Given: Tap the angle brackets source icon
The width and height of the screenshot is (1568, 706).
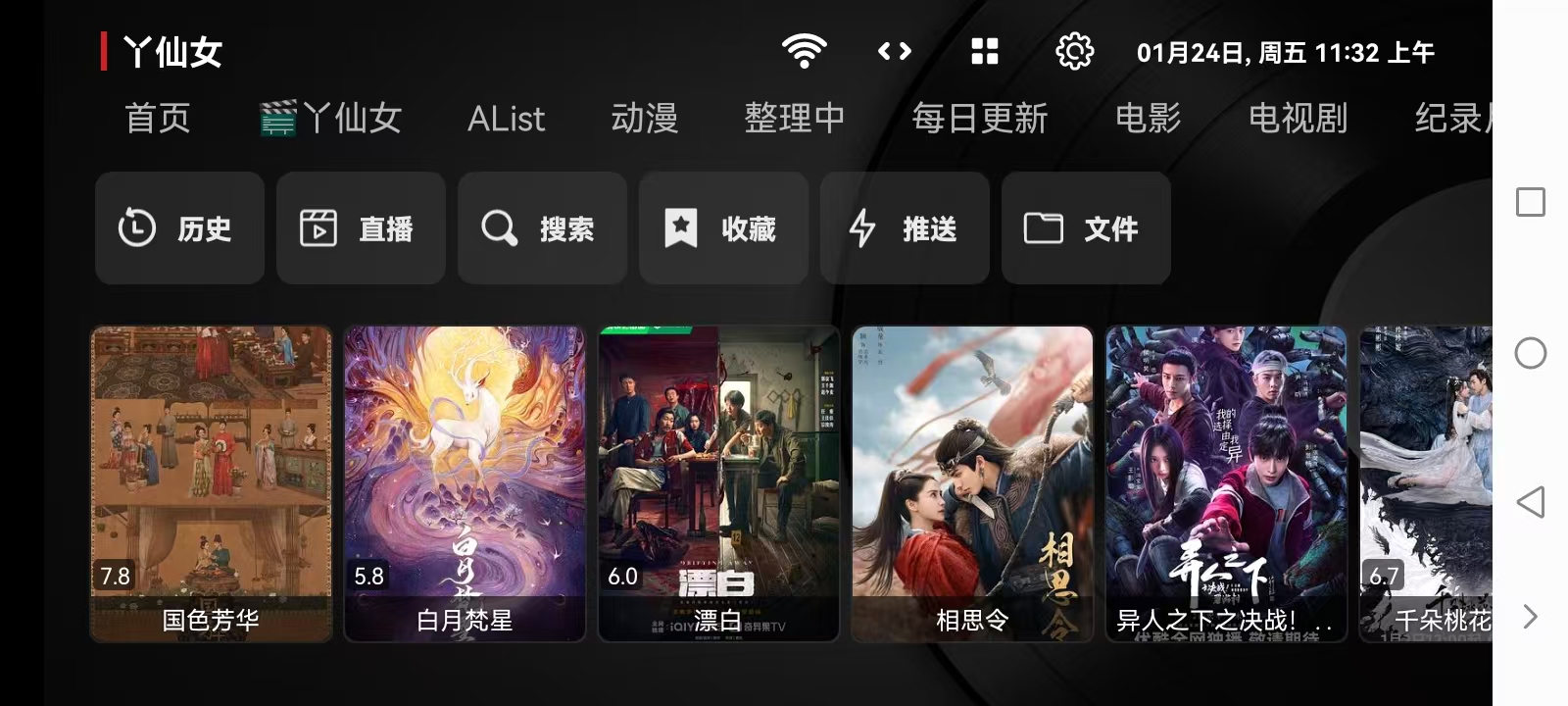Looking at the screenshot, I should 894,51.
